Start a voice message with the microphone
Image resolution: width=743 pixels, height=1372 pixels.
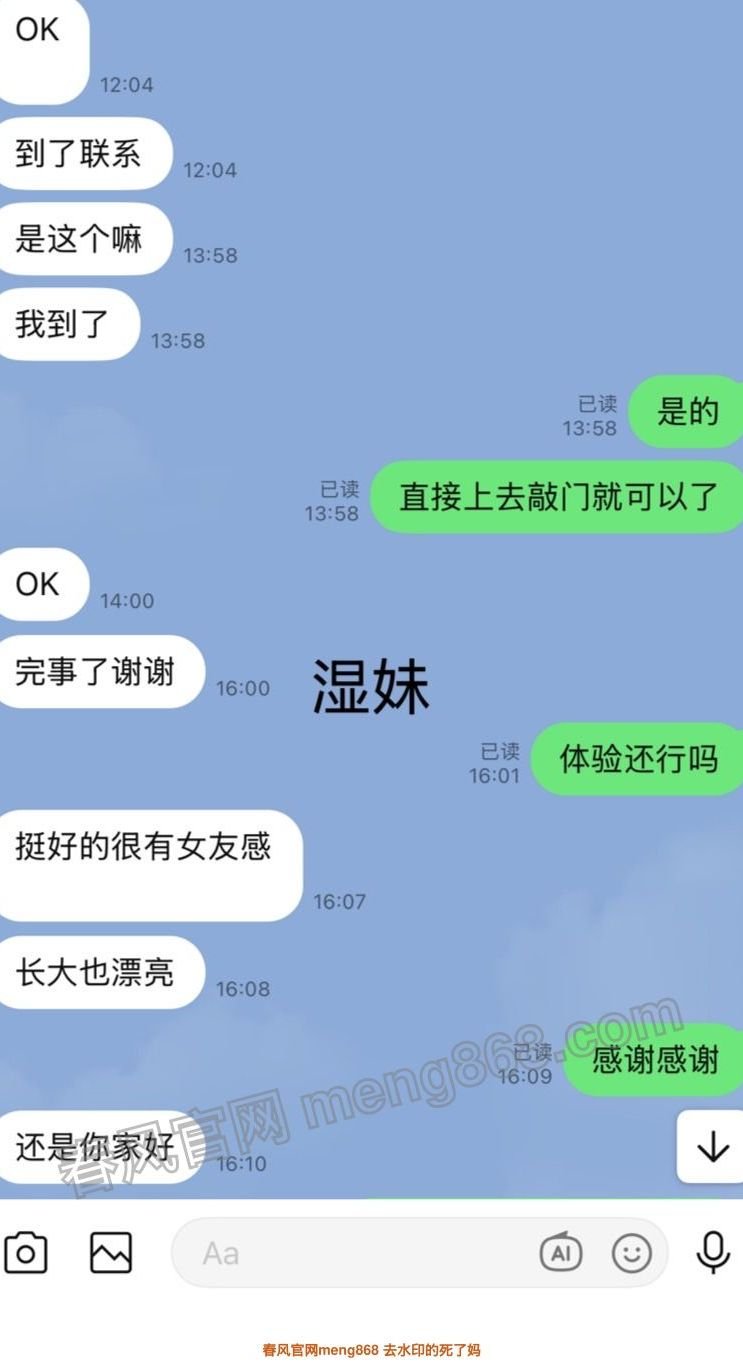point(713,1252)
